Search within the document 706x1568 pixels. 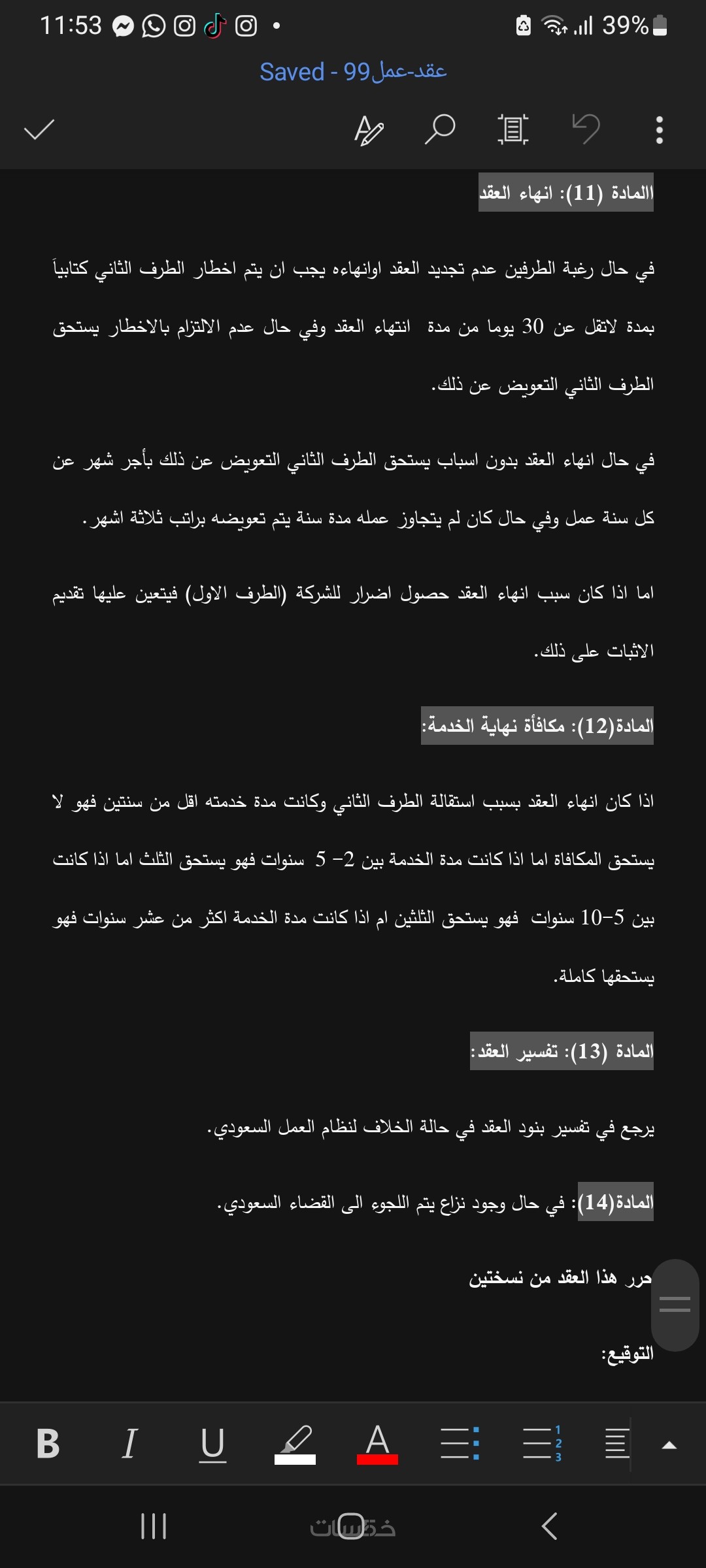point(440,129)
